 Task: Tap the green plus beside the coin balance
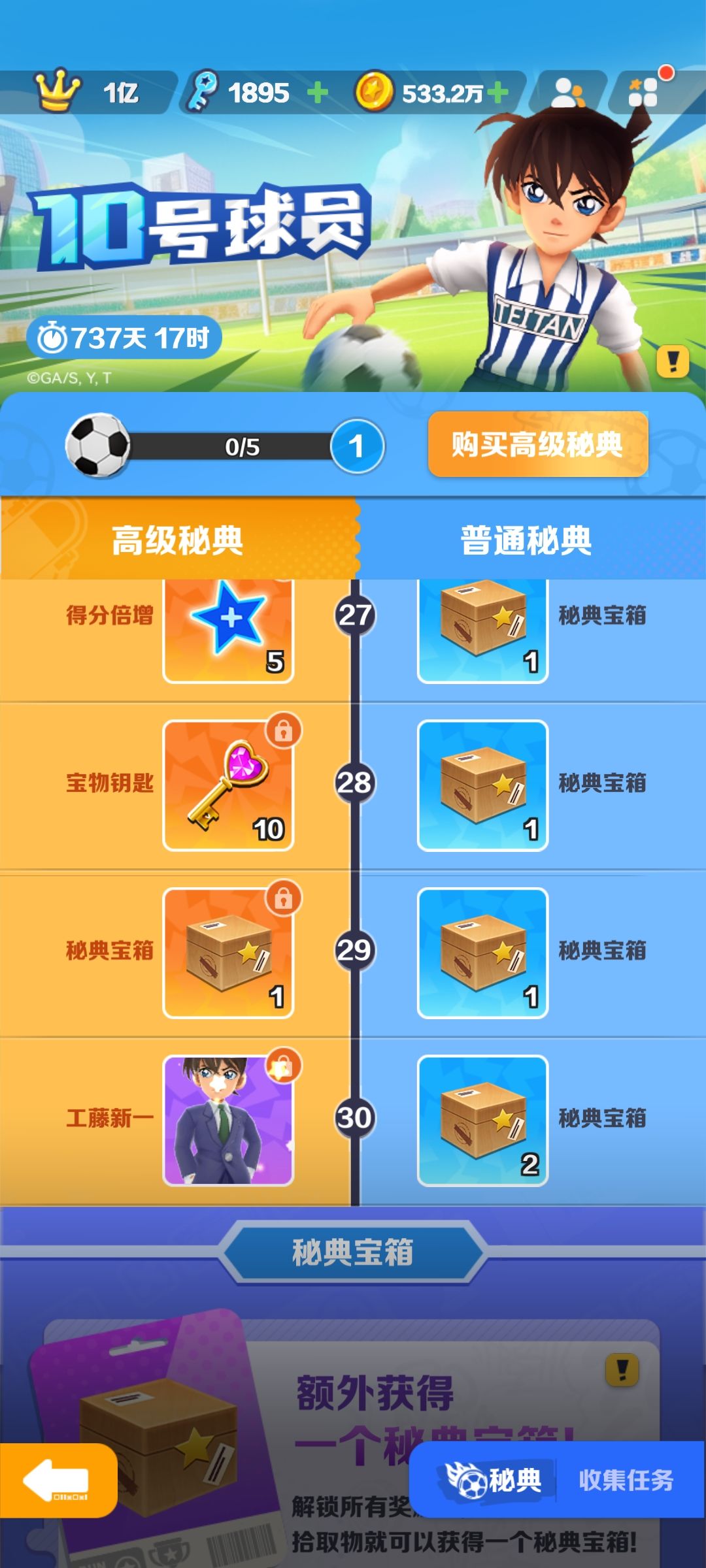[497, 92]
